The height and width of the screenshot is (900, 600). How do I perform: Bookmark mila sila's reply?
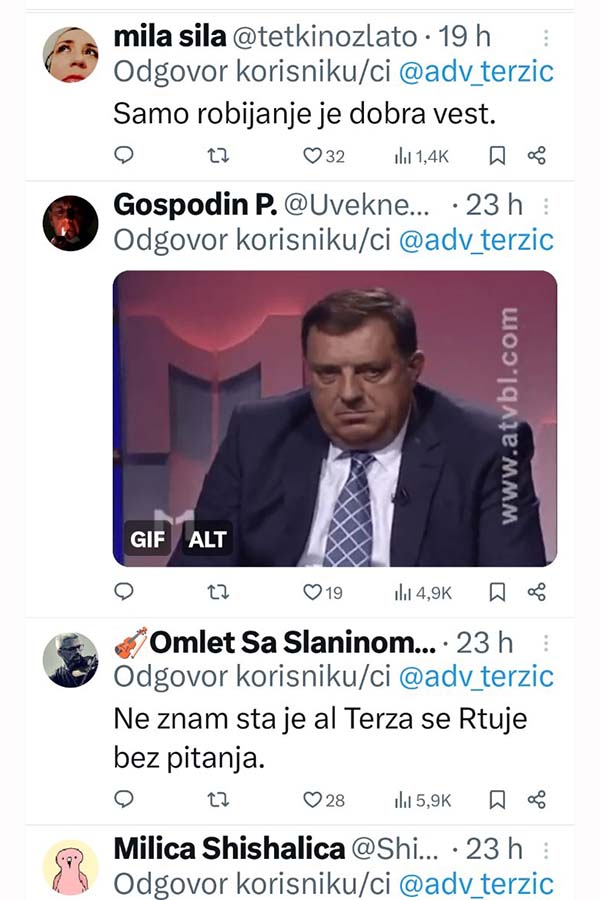click(x=497, y=156)
